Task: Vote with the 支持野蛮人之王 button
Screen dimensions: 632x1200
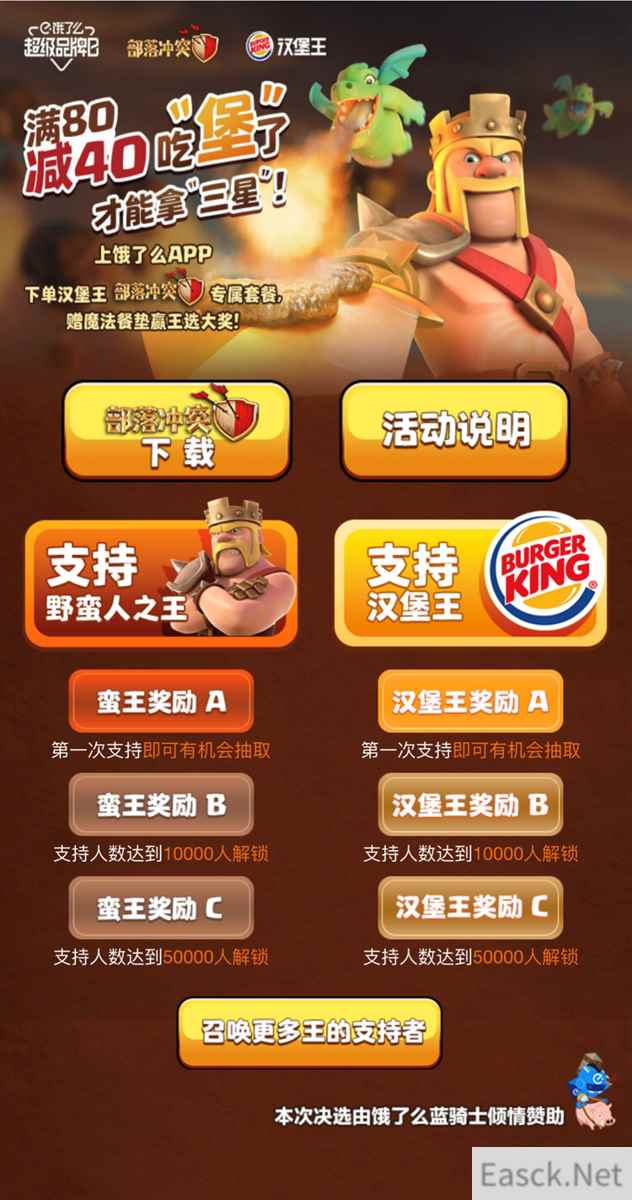Action: (x=161, y=582)
